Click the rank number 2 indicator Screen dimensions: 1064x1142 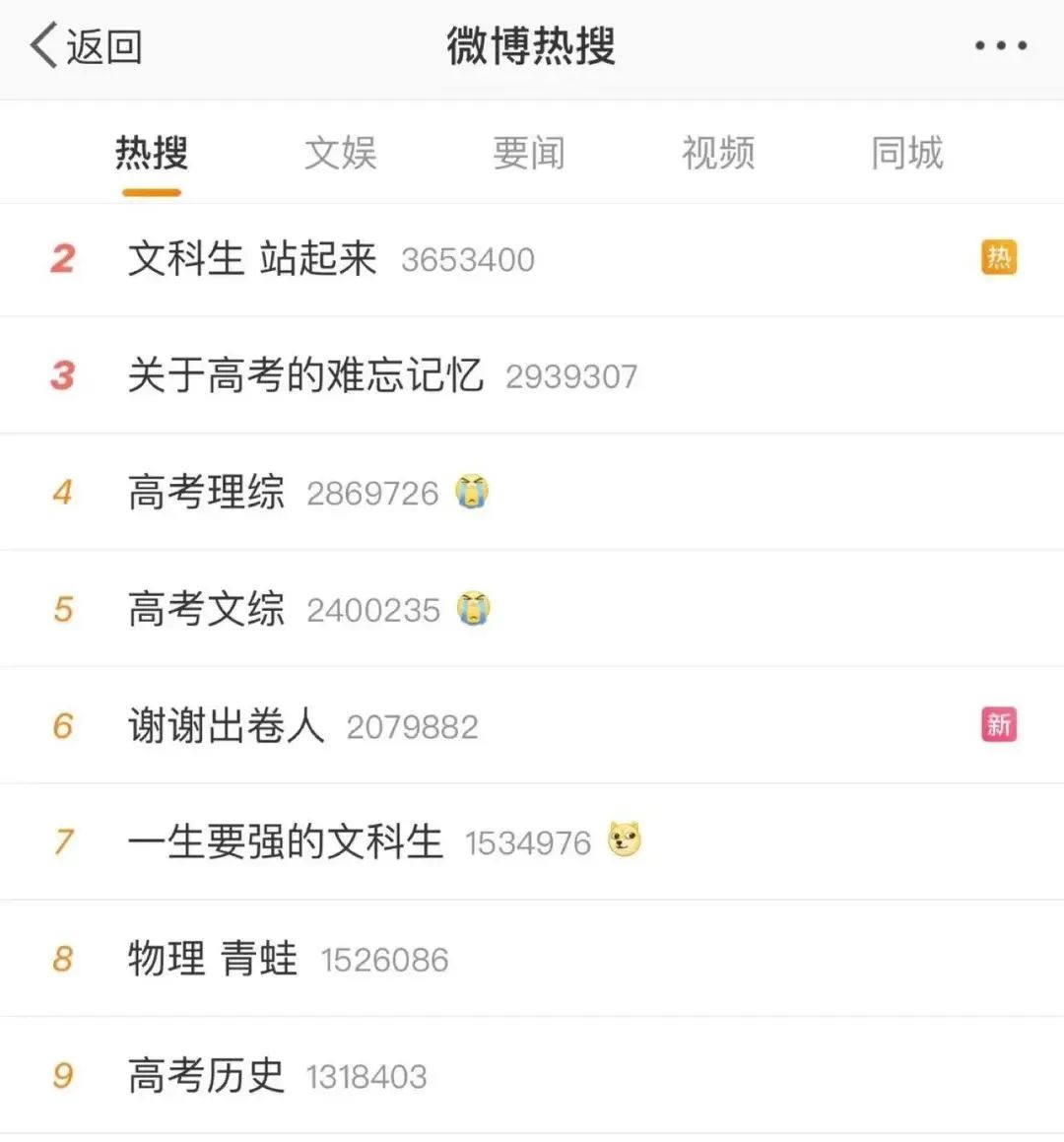point(62,259)
